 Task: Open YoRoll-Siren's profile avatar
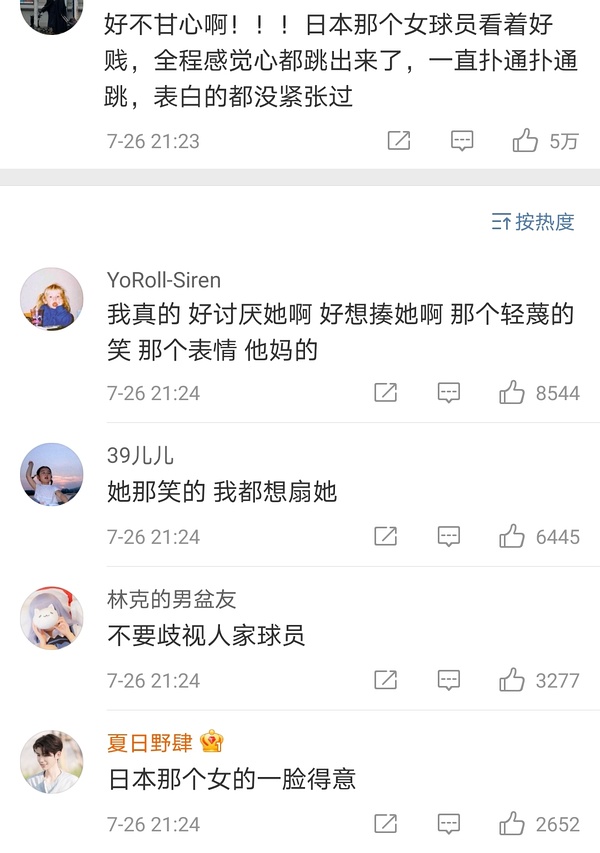pyautogui.click(x=51, y=298)
